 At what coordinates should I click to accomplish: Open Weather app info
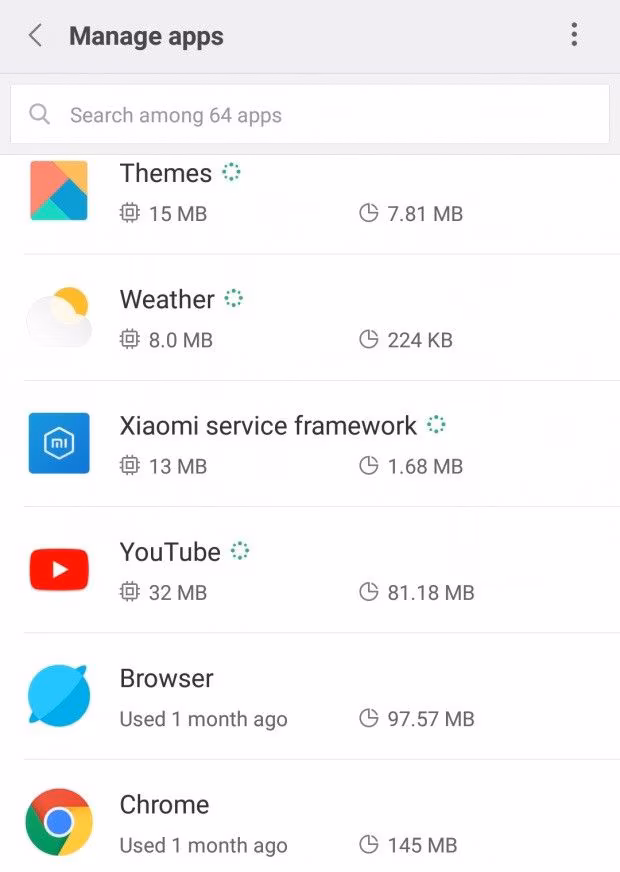click(310, 318)
